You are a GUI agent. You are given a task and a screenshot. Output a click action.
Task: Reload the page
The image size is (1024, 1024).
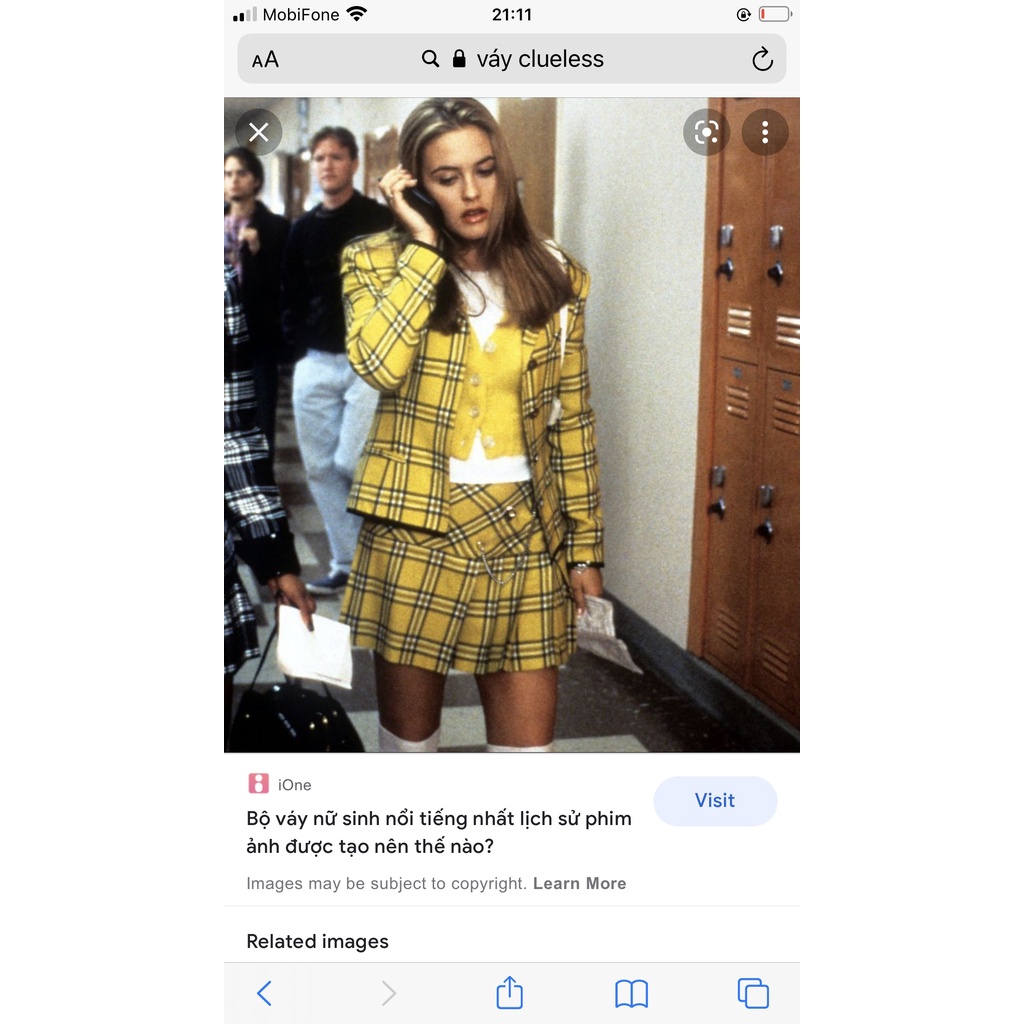click(x=762, y=60)
